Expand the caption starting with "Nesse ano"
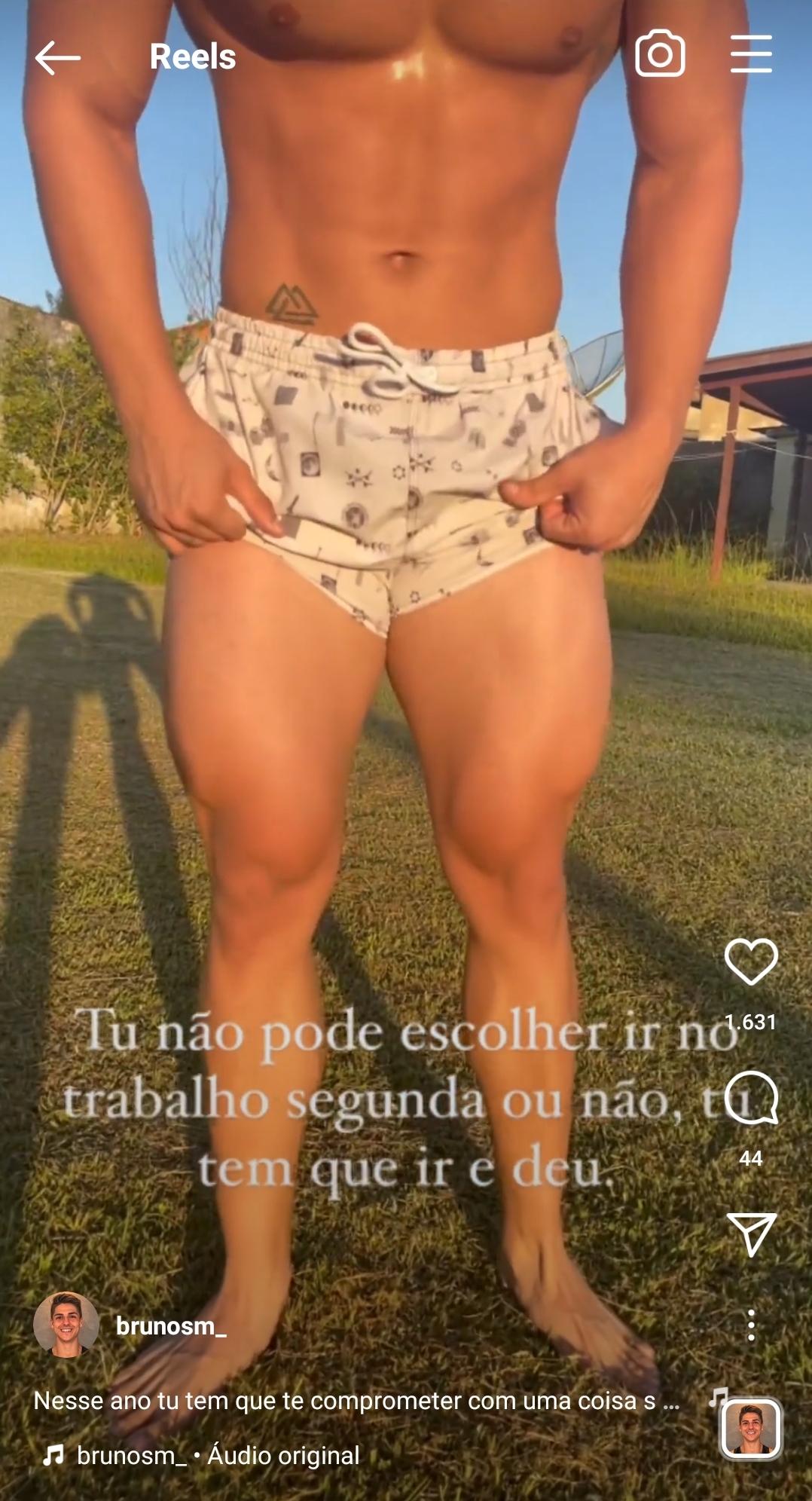Viewport: 812px width, 1501px height. (356, 1400)
